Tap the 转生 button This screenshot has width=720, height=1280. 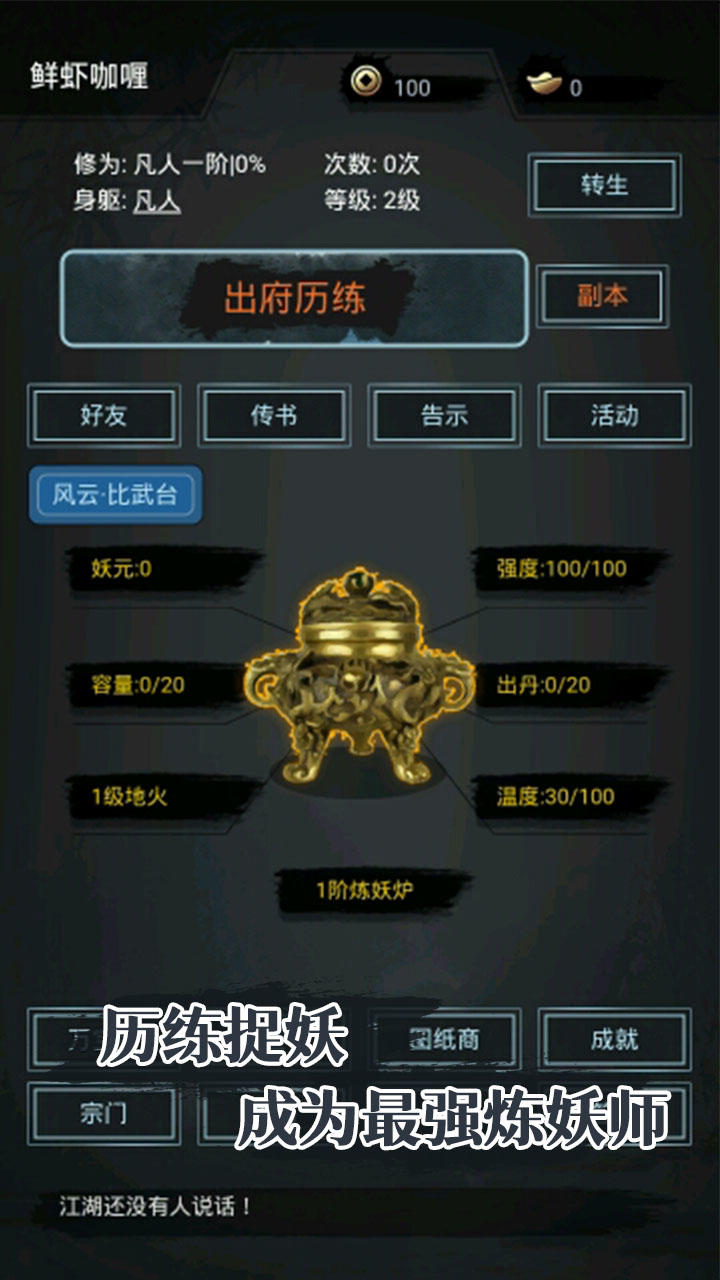604,185
